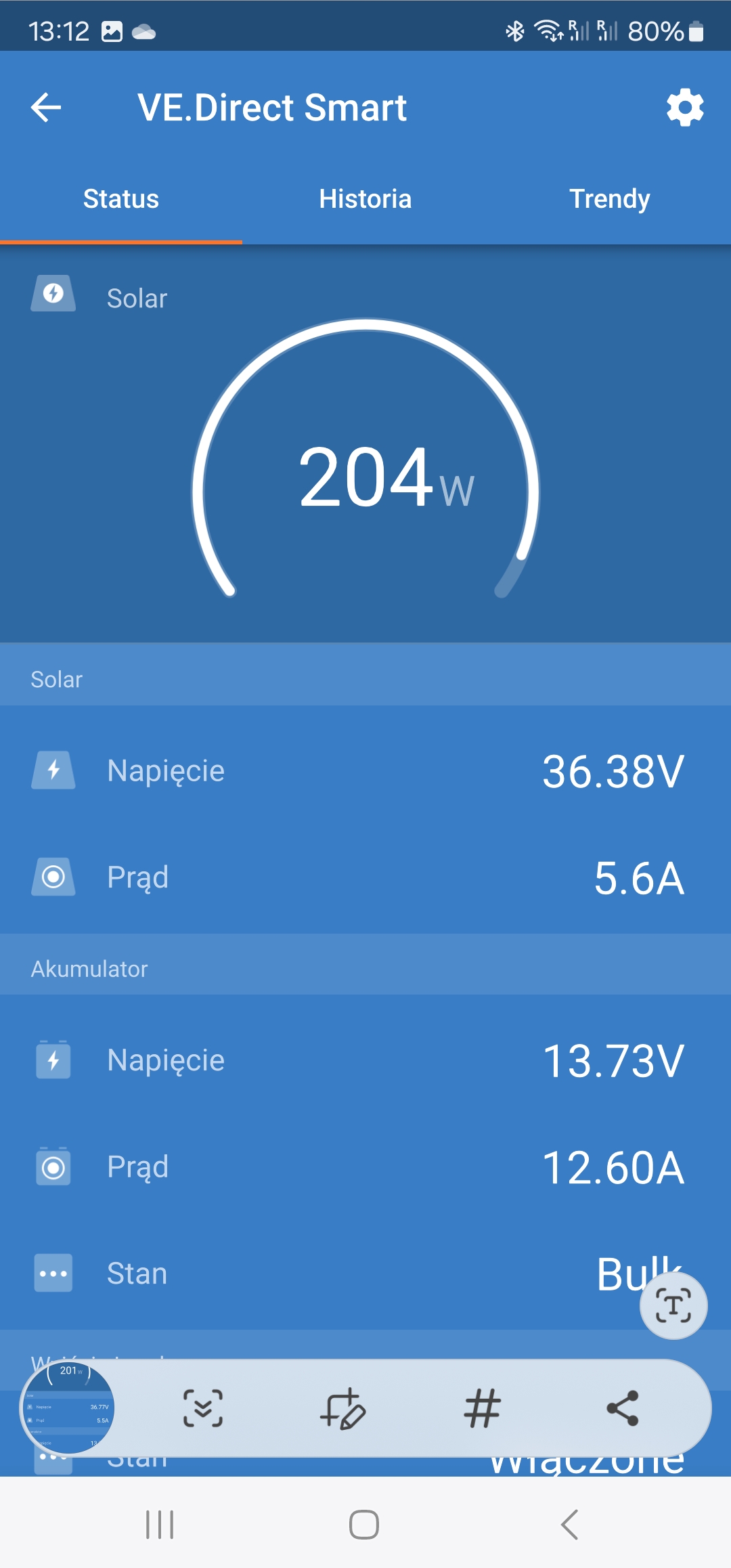Switch to the Historia tab
The height and width of the screenshot is (1568, 731).
click(365, 199)
